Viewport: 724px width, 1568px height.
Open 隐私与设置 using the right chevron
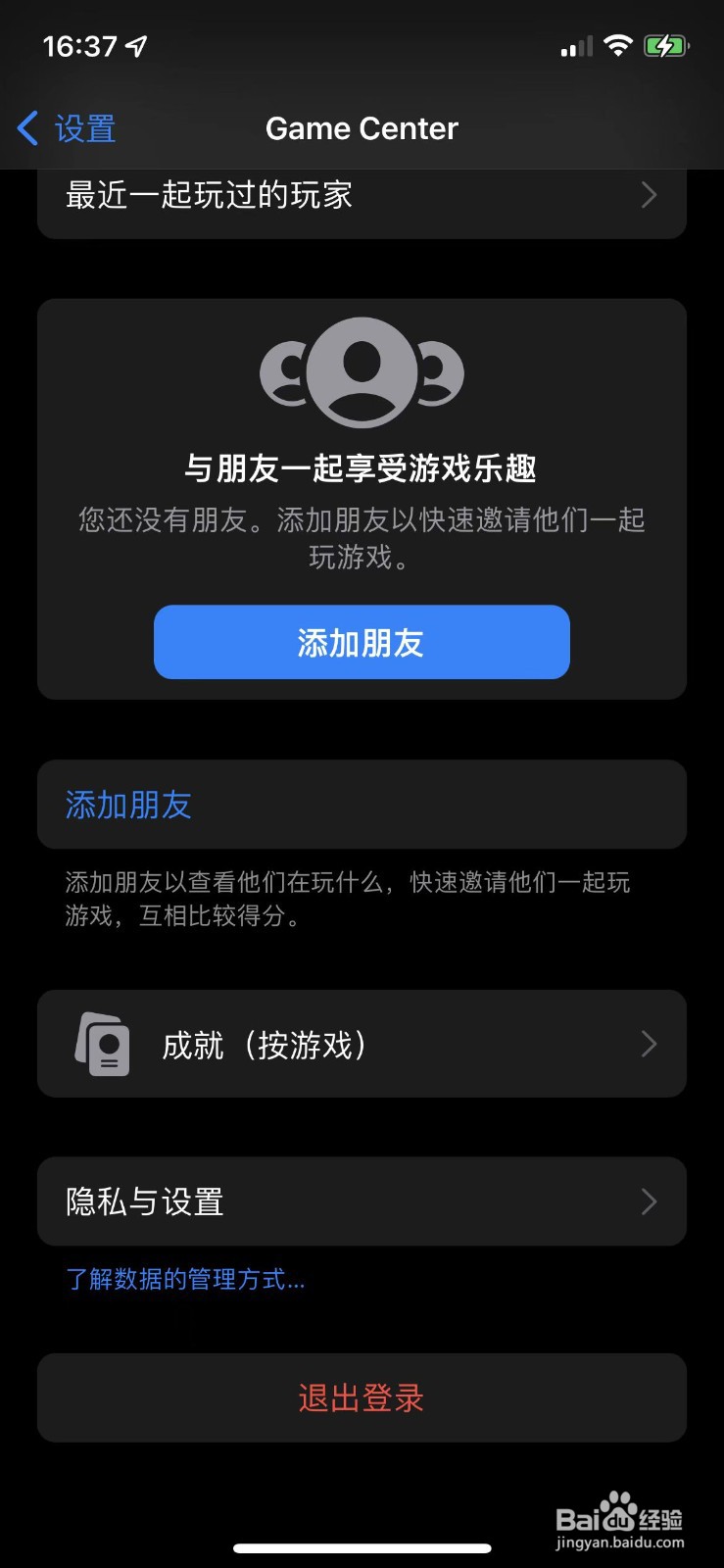(x=648, y=1201)
